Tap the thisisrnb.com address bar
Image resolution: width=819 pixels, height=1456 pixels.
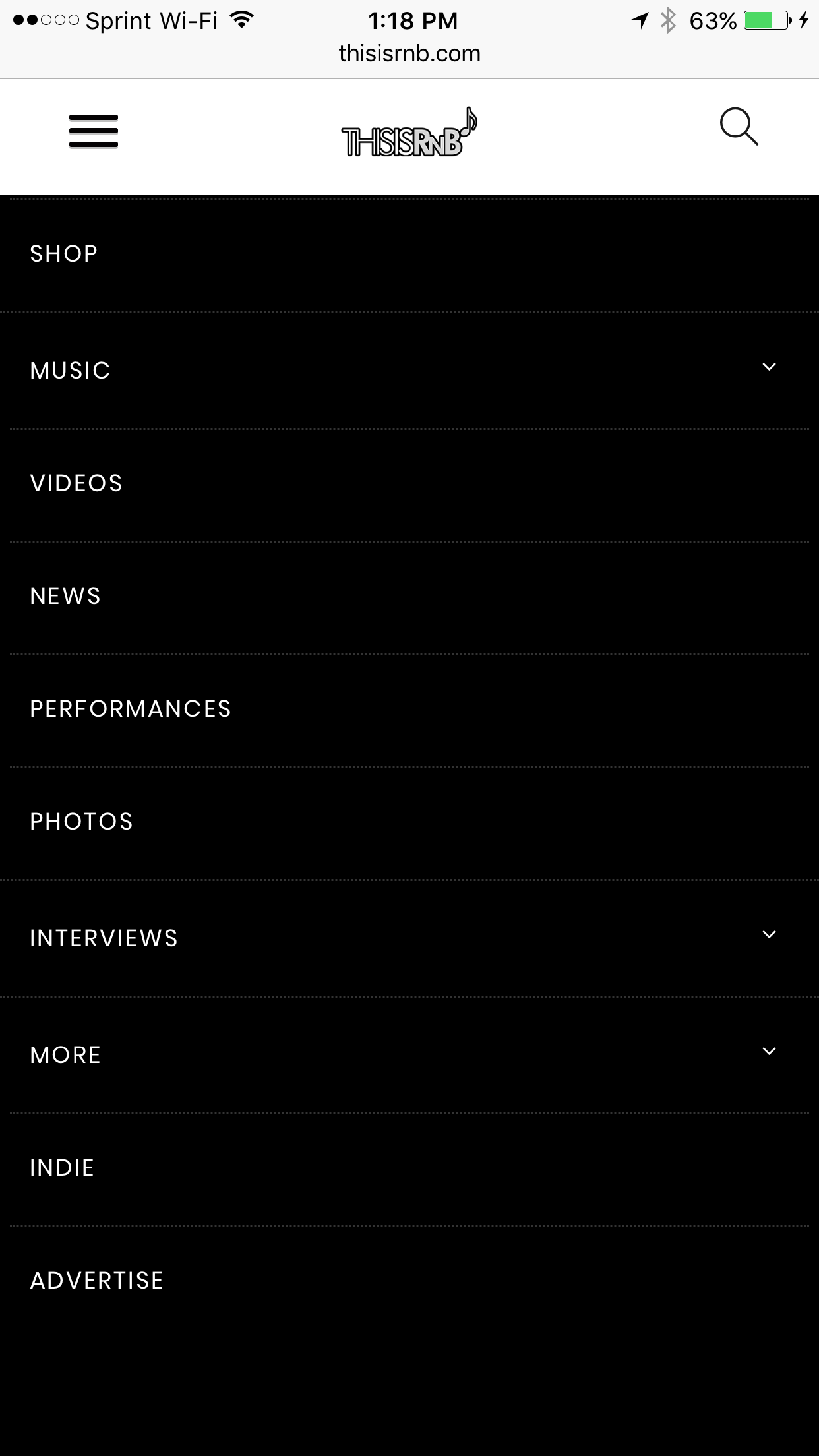tap(409, 53)
